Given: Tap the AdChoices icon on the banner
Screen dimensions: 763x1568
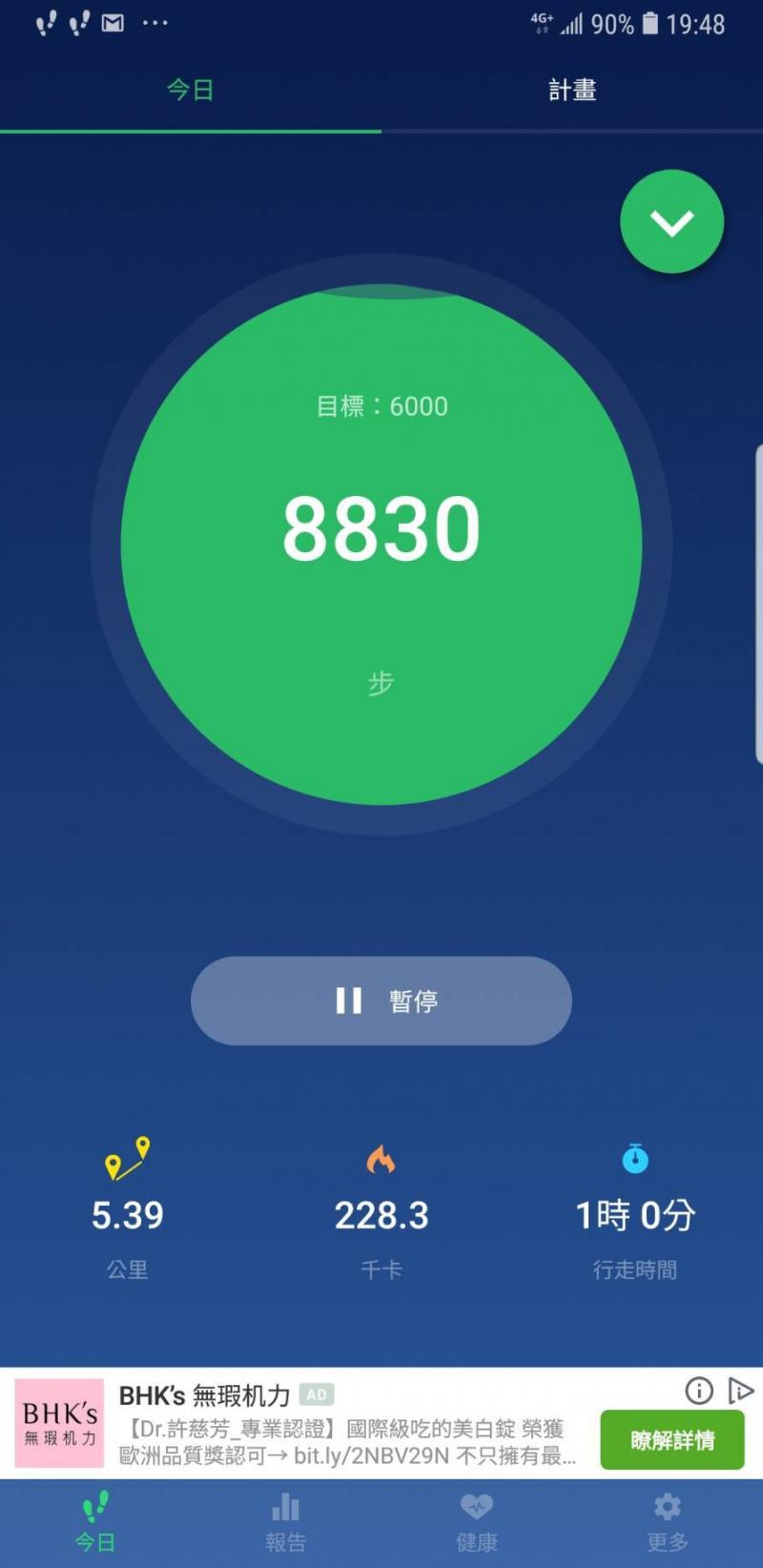Looking at the screenshot, I should click(740, 1392).
